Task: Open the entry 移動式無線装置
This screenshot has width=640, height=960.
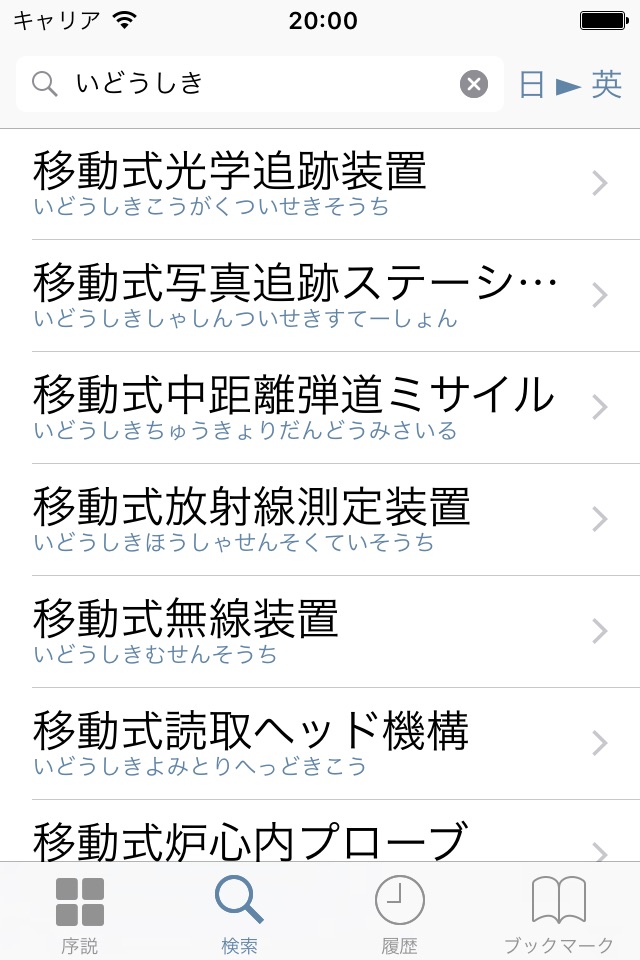Action: pos(320,632)
